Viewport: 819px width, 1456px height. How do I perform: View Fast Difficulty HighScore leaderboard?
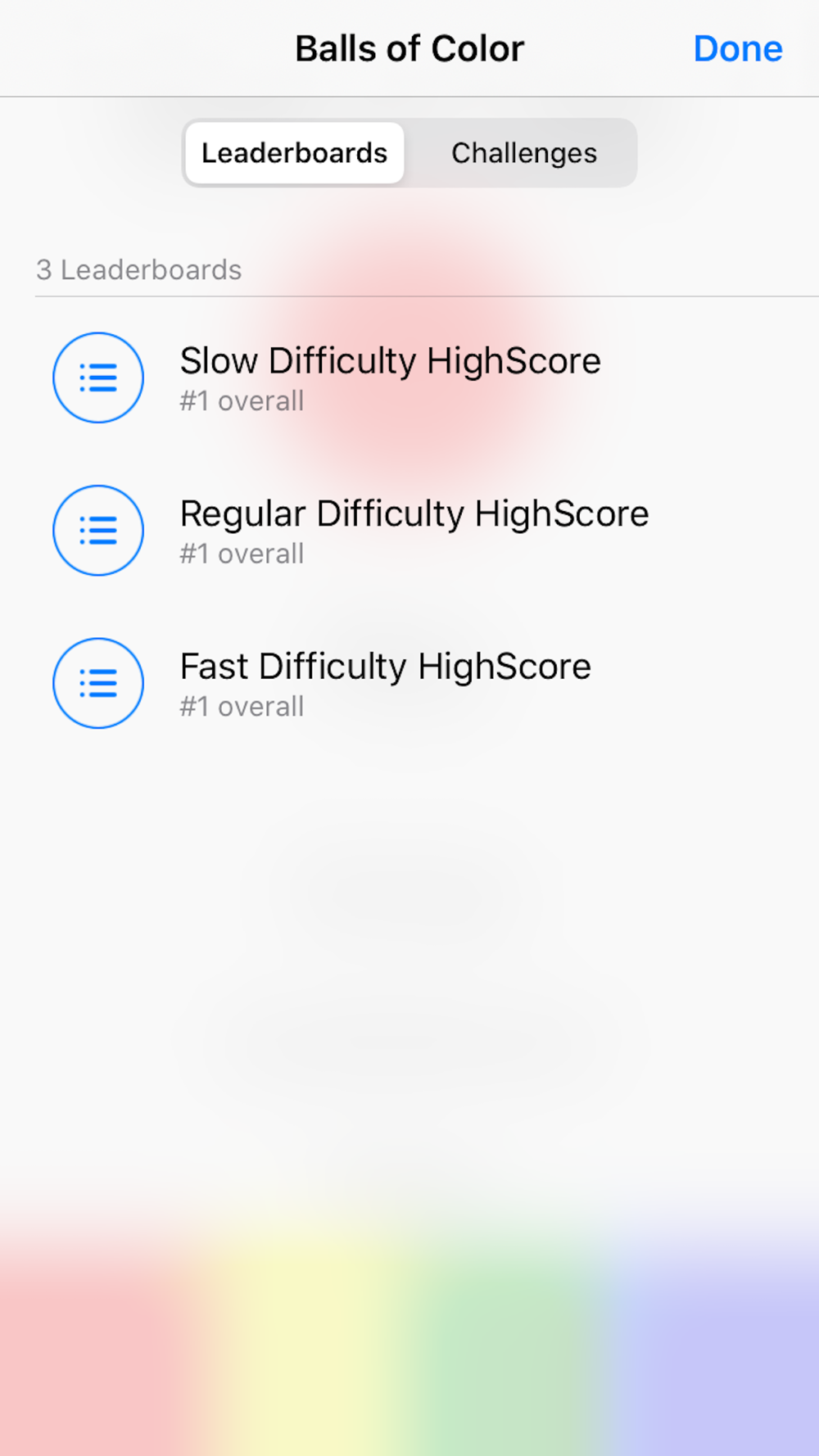[409, 683]
